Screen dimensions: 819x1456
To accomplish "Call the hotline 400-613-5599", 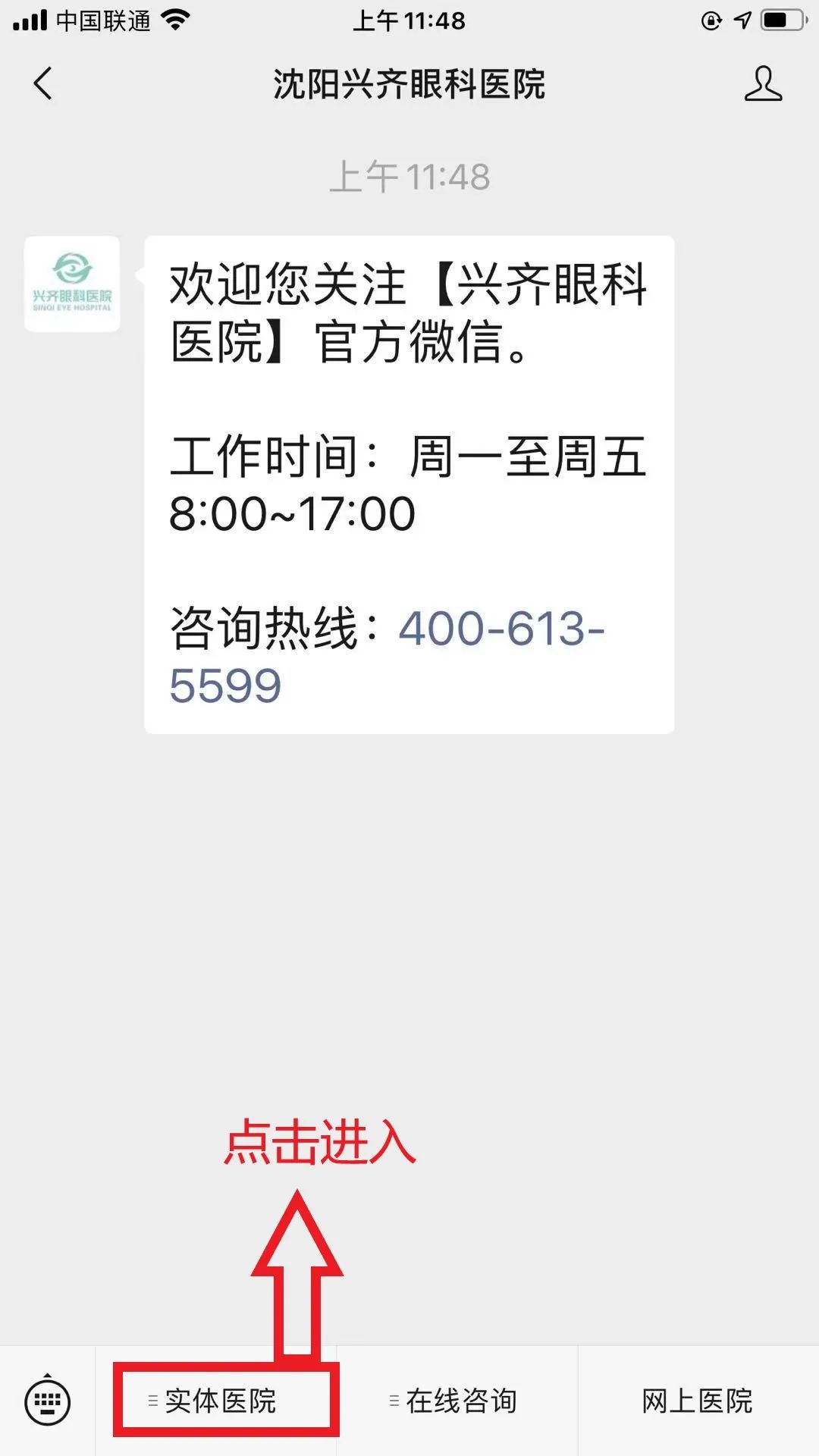I will click(387, 657).
